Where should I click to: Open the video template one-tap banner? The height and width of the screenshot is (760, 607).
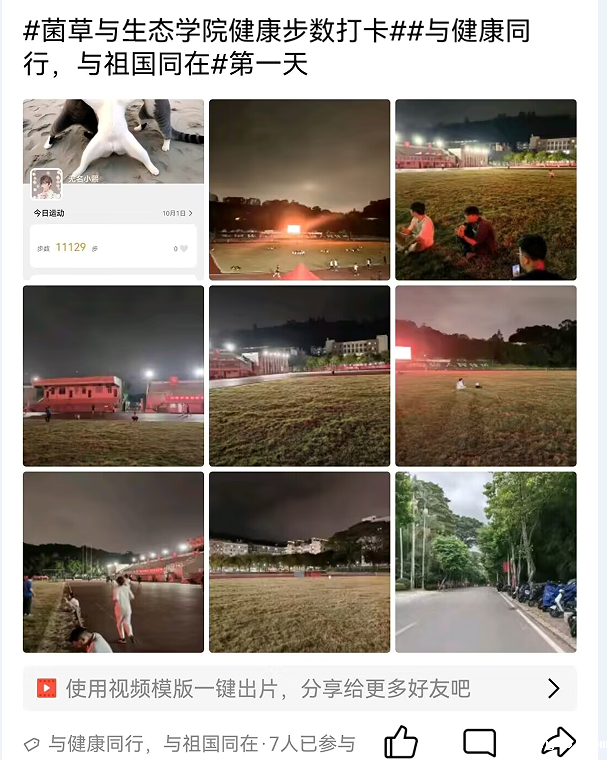[x=299, y=688]
